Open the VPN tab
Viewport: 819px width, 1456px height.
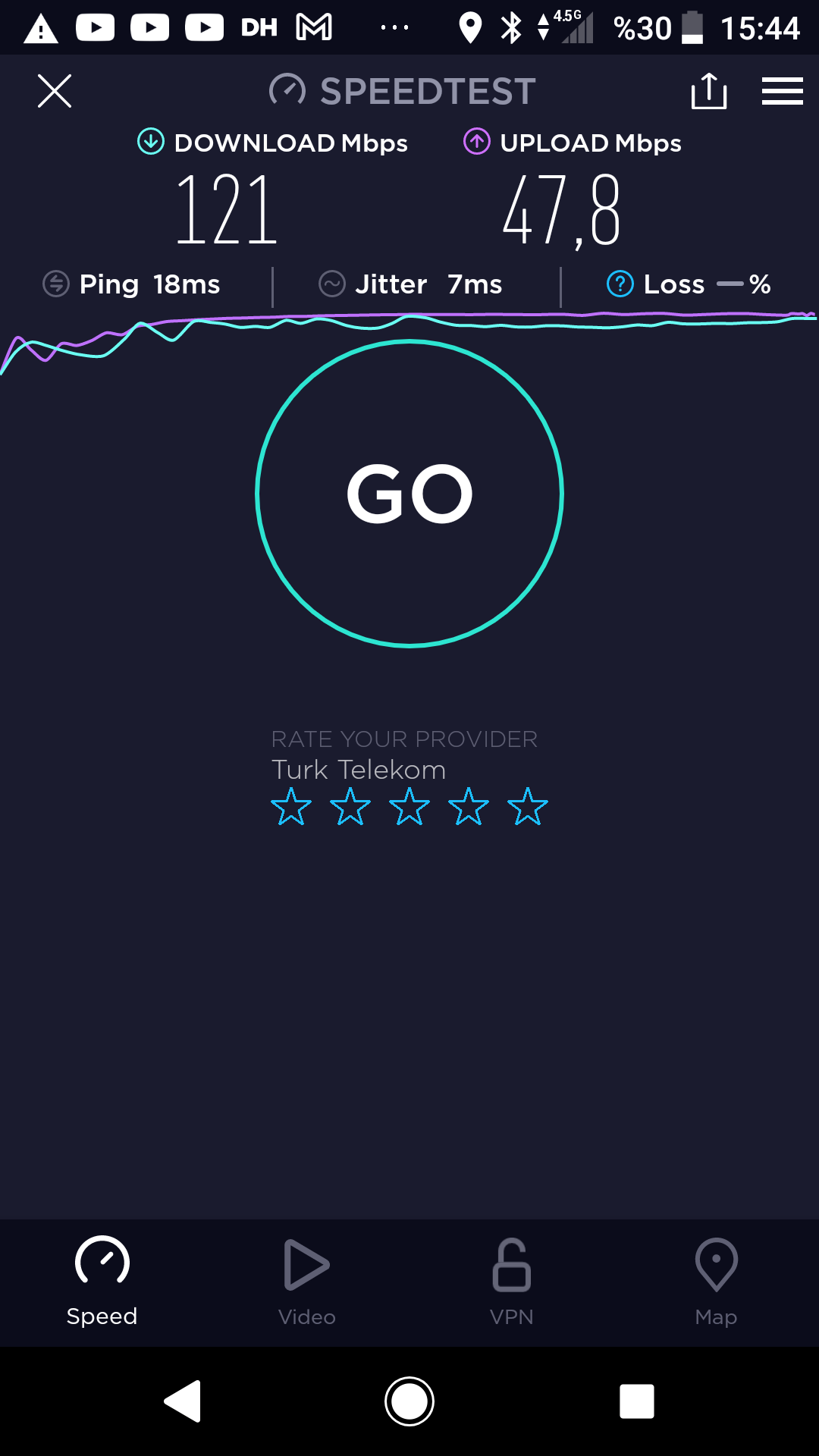[512, 1282]
